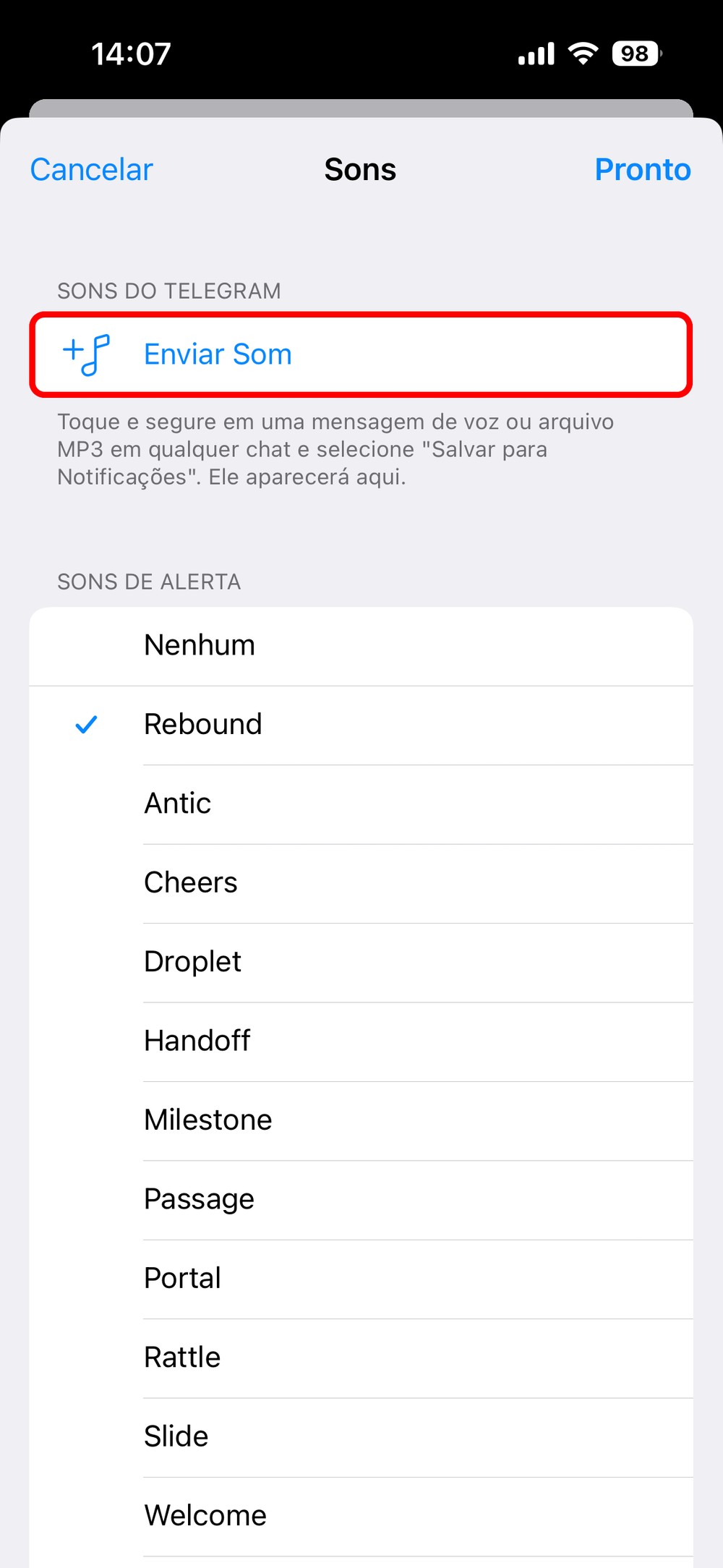Choose the Rattle sound option
This screenshot has width=723, height=1568.
(361, 1358)
